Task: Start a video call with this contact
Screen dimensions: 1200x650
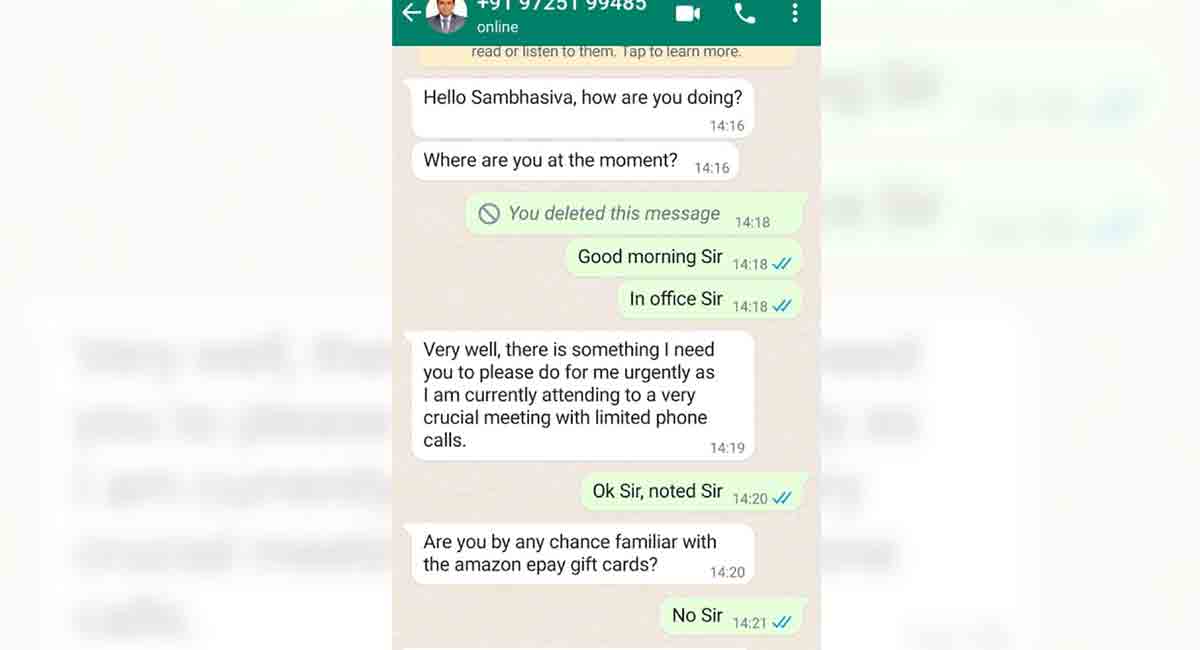Action: point(687,13)
